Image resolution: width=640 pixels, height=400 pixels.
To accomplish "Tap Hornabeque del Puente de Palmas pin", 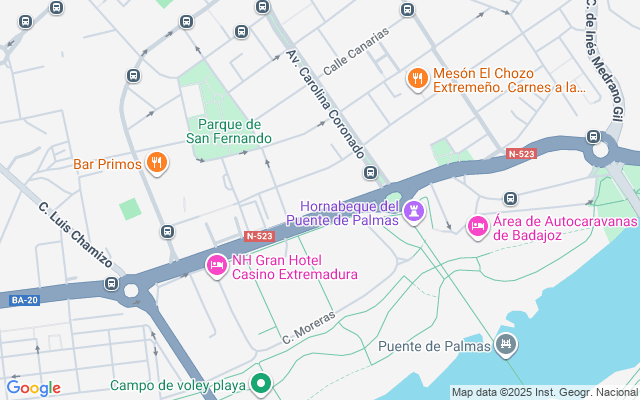I will pyautogui.click(x=412, y=212).
